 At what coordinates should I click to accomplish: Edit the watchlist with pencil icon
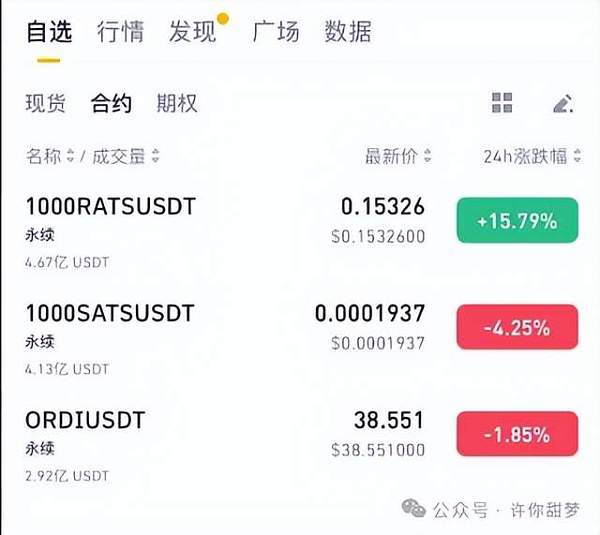tap(562, 103)
